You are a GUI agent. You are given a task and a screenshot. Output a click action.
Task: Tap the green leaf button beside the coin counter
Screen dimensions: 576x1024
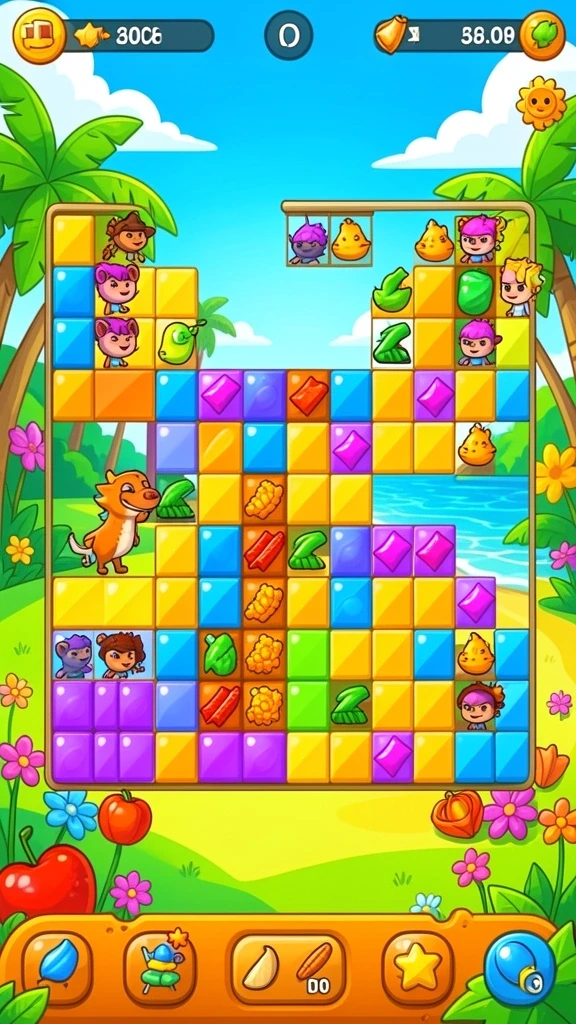(542, 35)
